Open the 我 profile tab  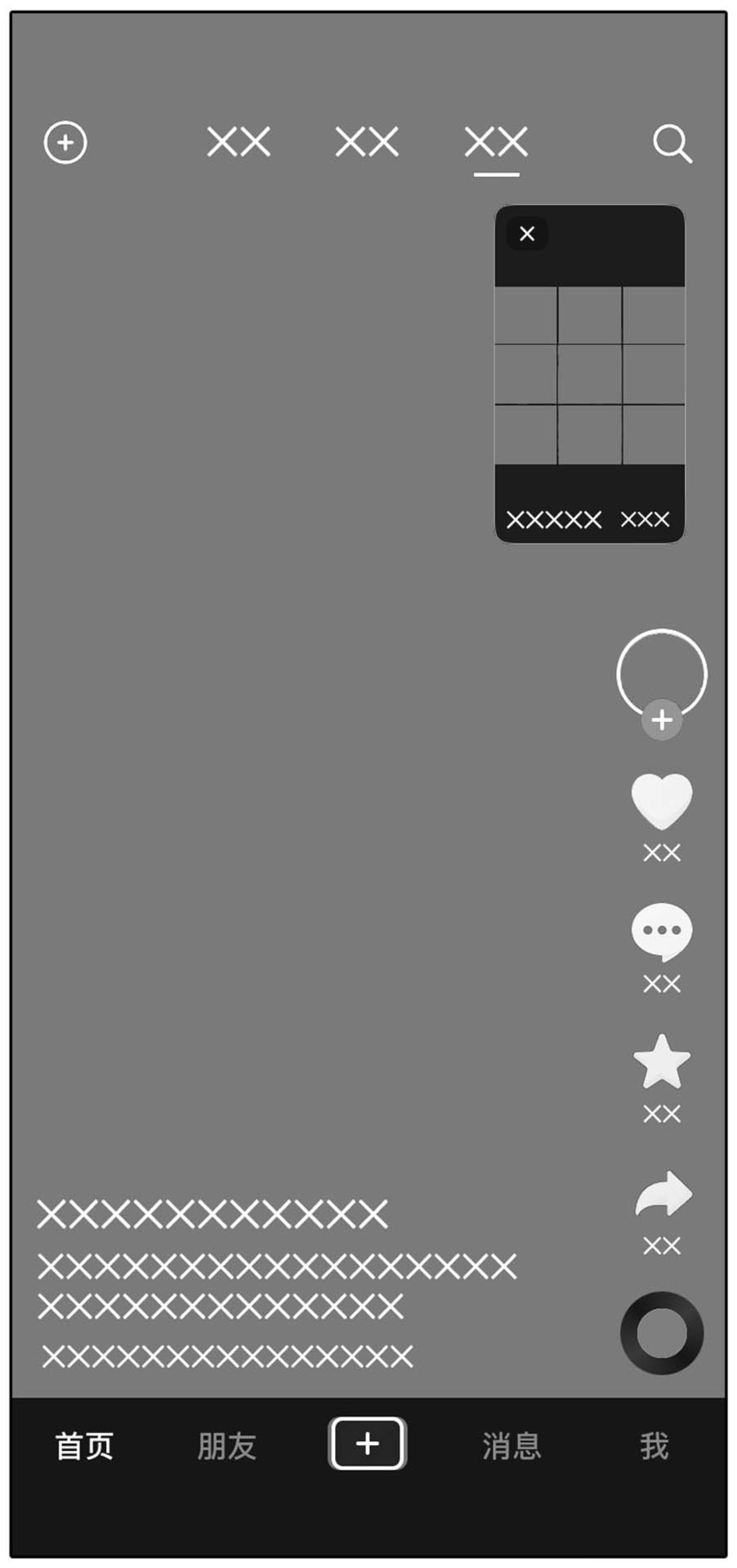(654, 1446)
